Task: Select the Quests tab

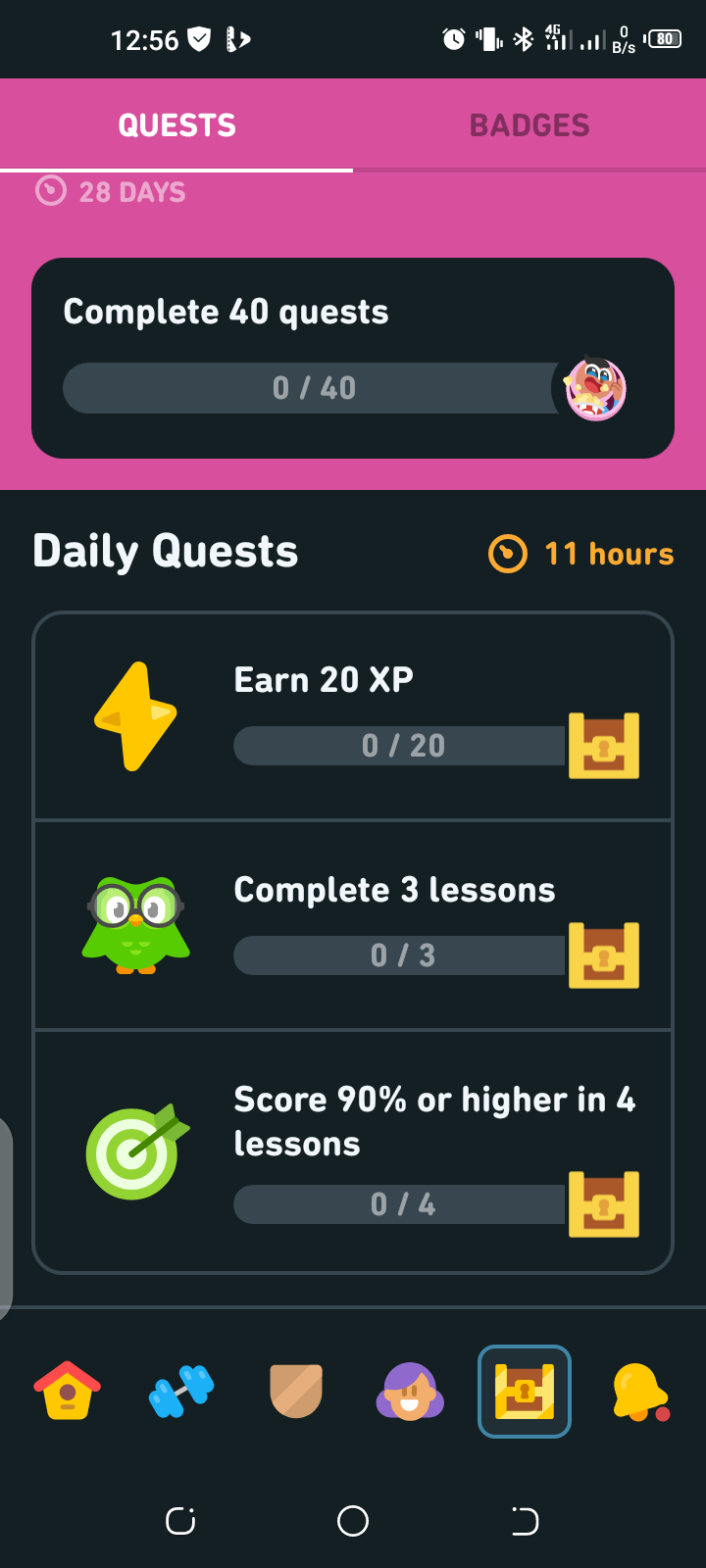Action: [x=176, y=125]
